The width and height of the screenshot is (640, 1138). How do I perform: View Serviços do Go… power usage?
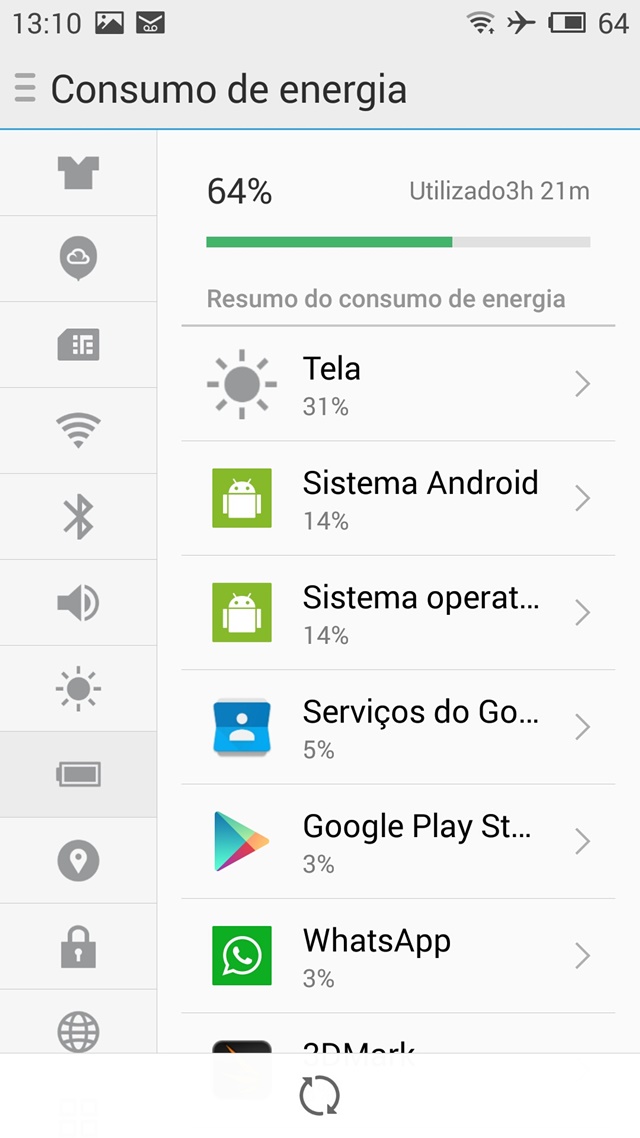click(398, 727)
